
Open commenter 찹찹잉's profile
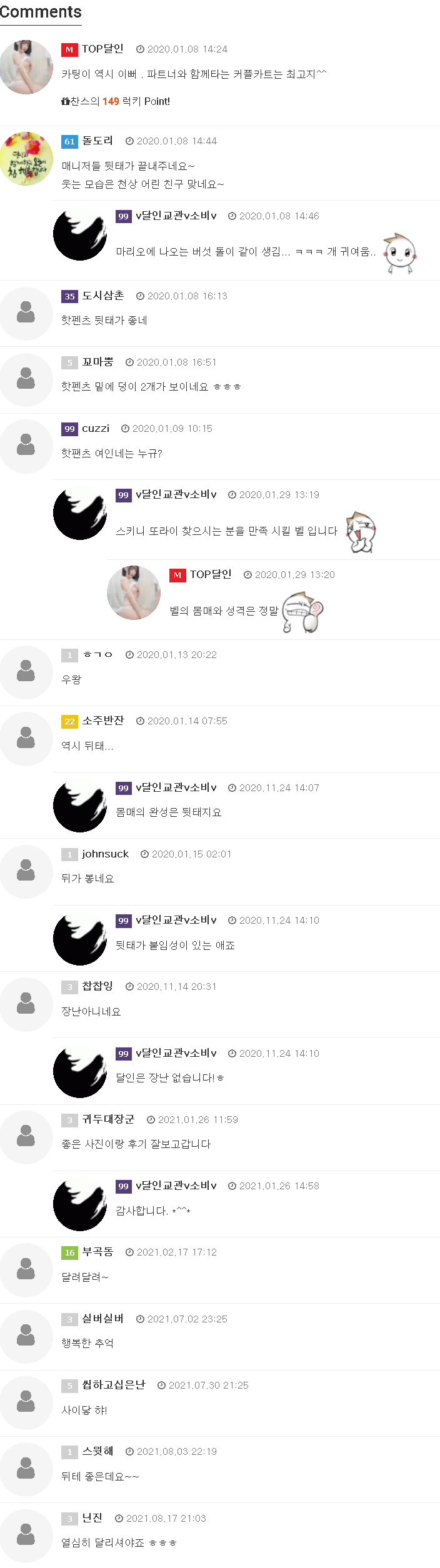pos(97,986)
